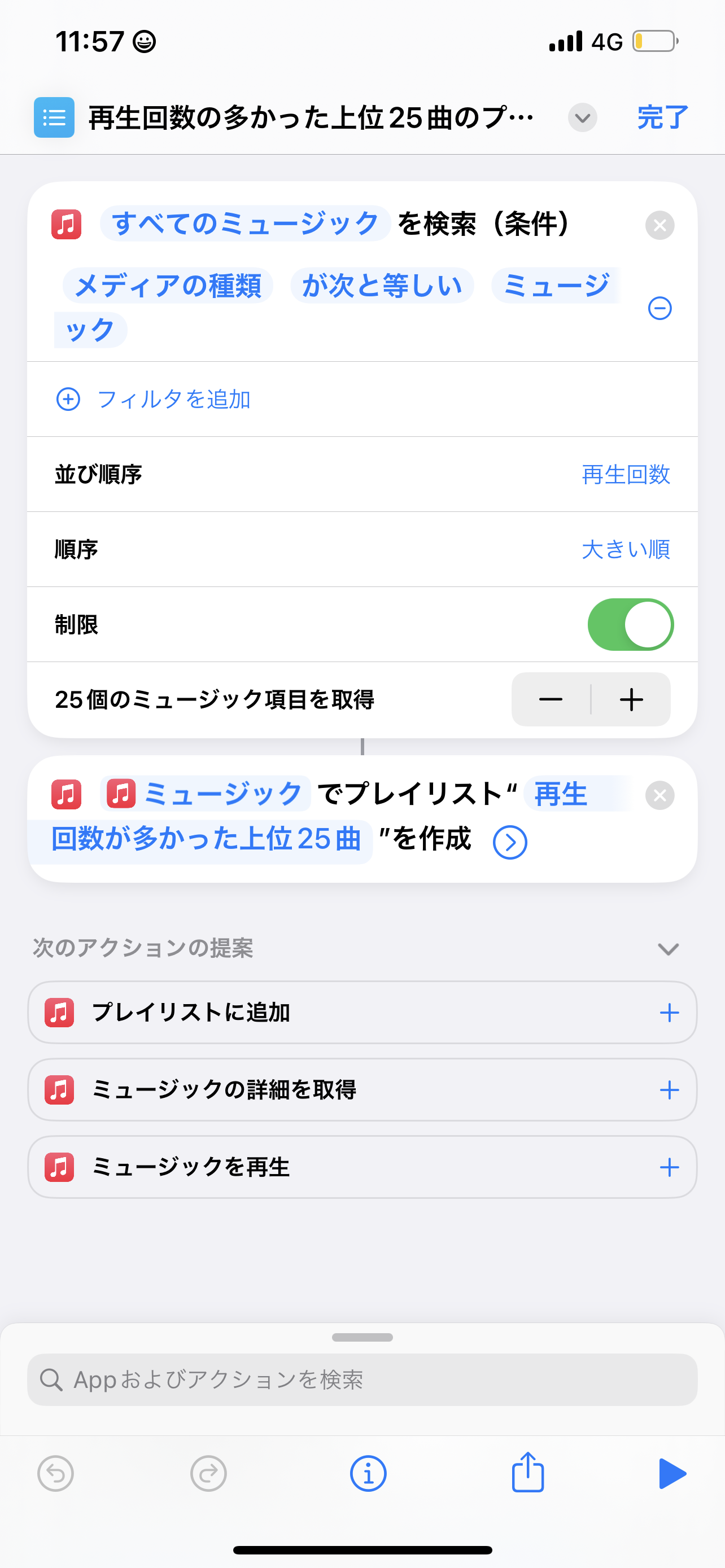
Task: Open the App and action search field
Action: point(362,1380)
